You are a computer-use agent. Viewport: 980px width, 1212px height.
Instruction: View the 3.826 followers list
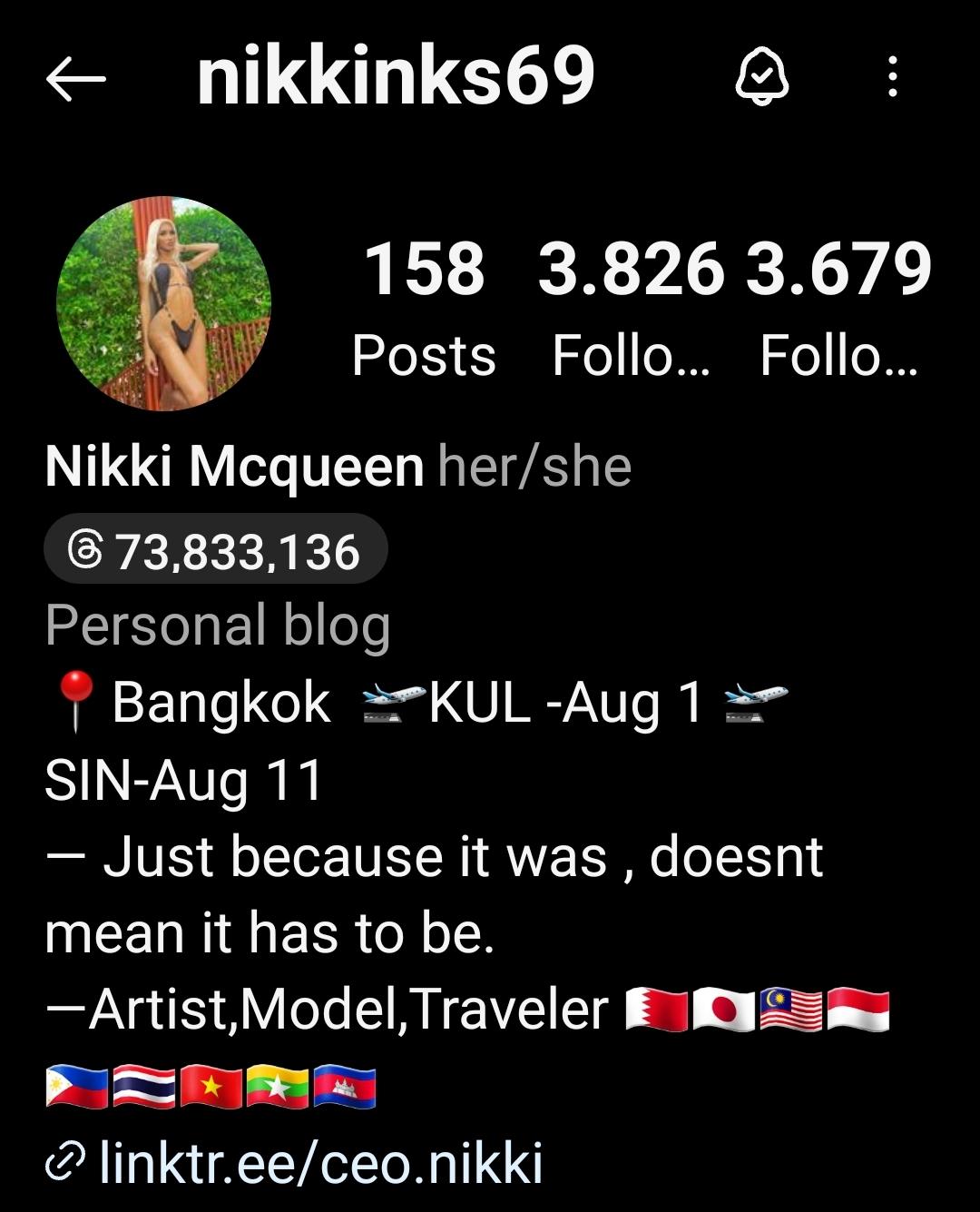tap(632, 307)
